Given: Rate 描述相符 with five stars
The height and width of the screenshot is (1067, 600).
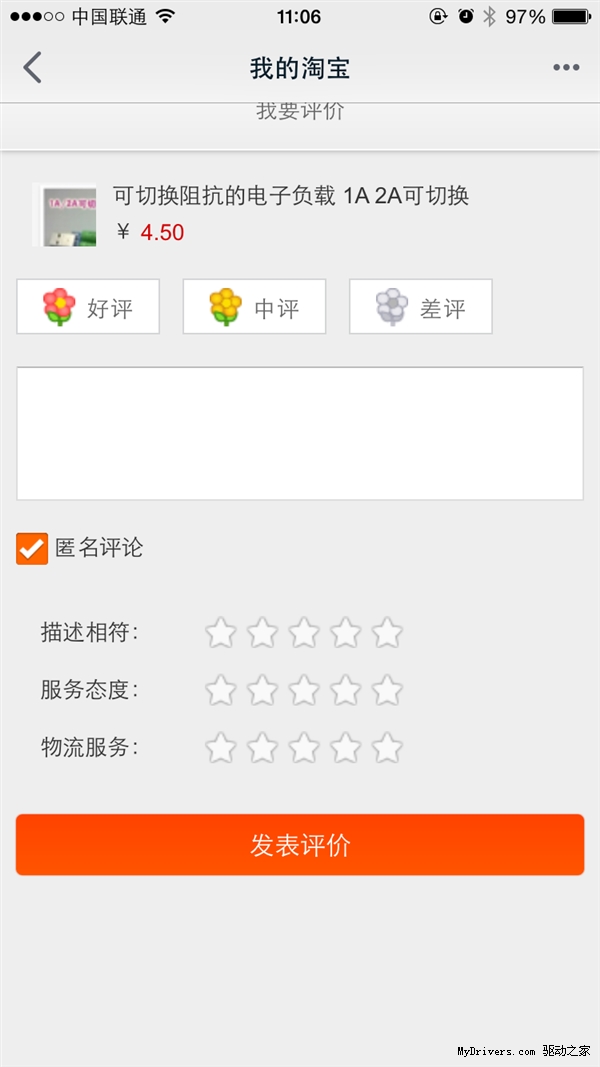Looking at the screenshot, I should [x=387, y=633].
